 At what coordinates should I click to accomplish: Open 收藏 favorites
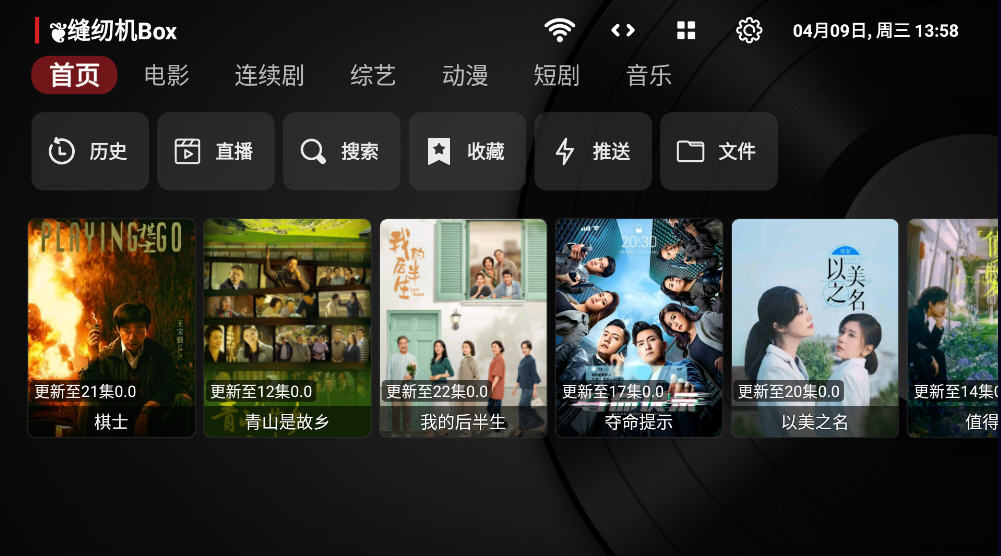tap(467, 151)
